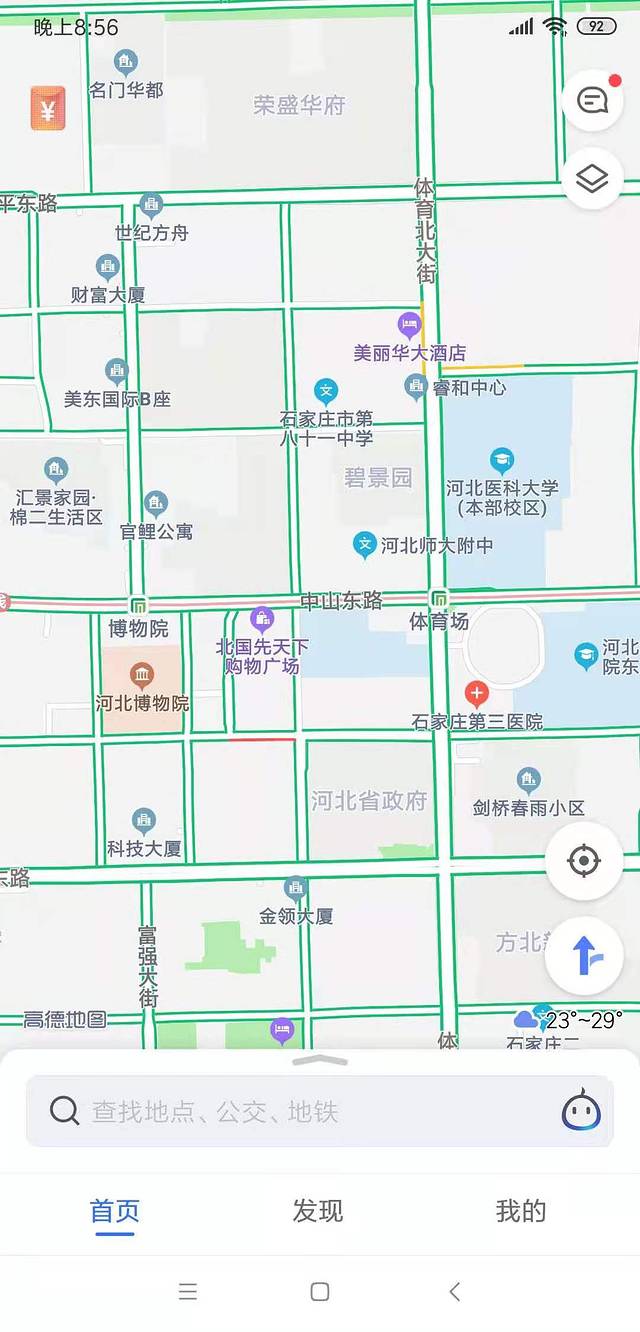Switch to the 我的 tab
The width and height of the screenshot is (640, 1332).
[521, 1211]
